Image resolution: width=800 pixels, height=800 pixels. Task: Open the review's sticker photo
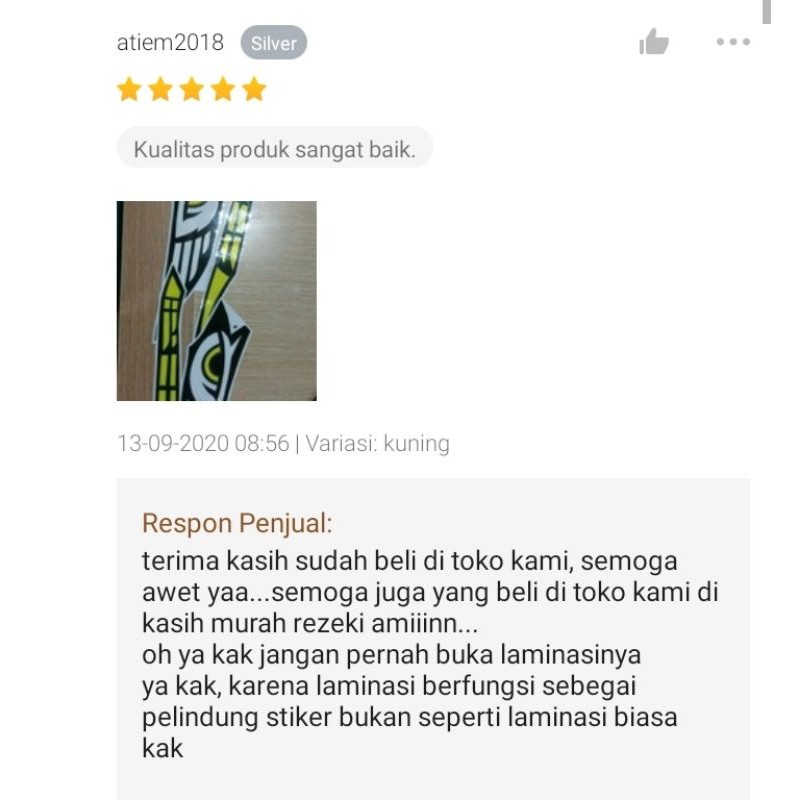(x=216, y=301)
